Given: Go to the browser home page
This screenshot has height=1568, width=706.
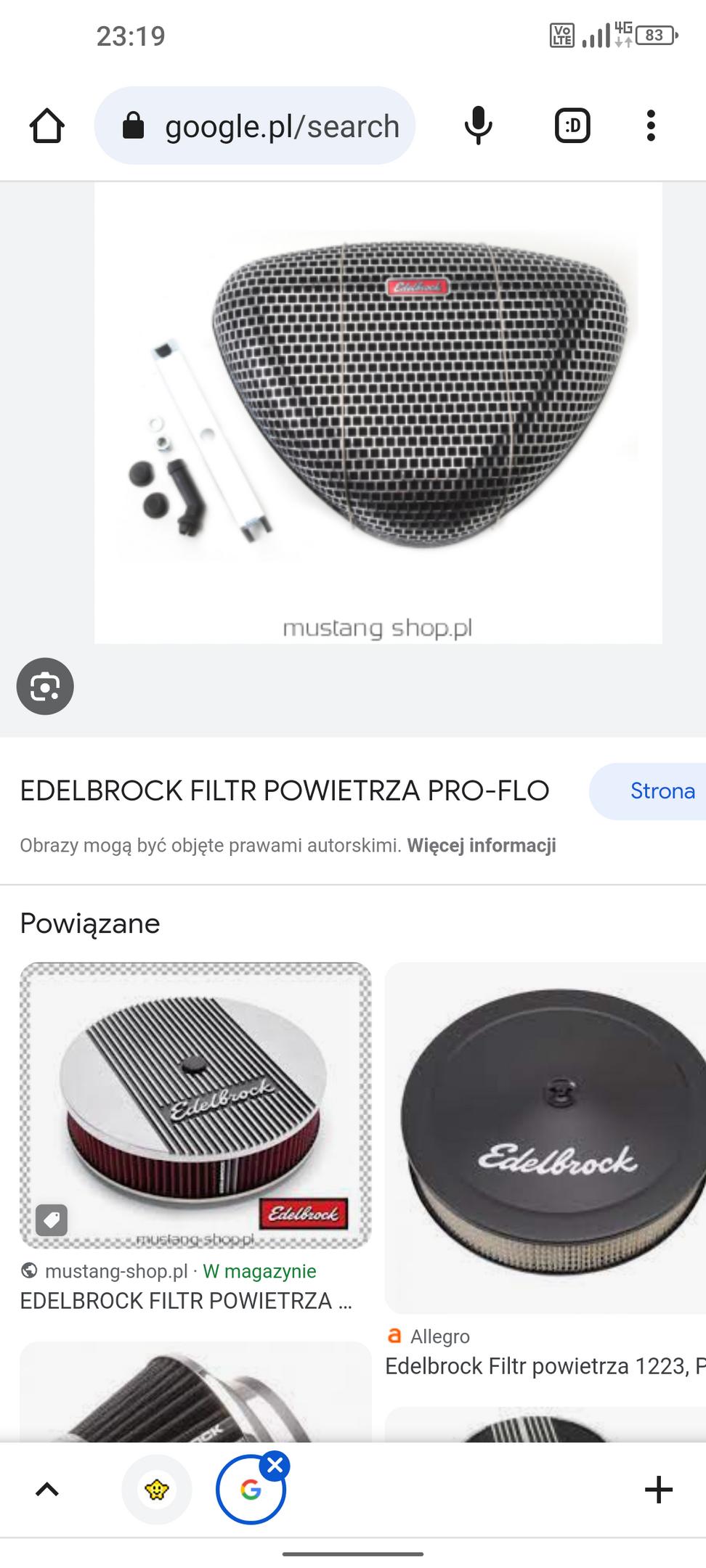Looking at the screenshot, I should click(47, 126).
